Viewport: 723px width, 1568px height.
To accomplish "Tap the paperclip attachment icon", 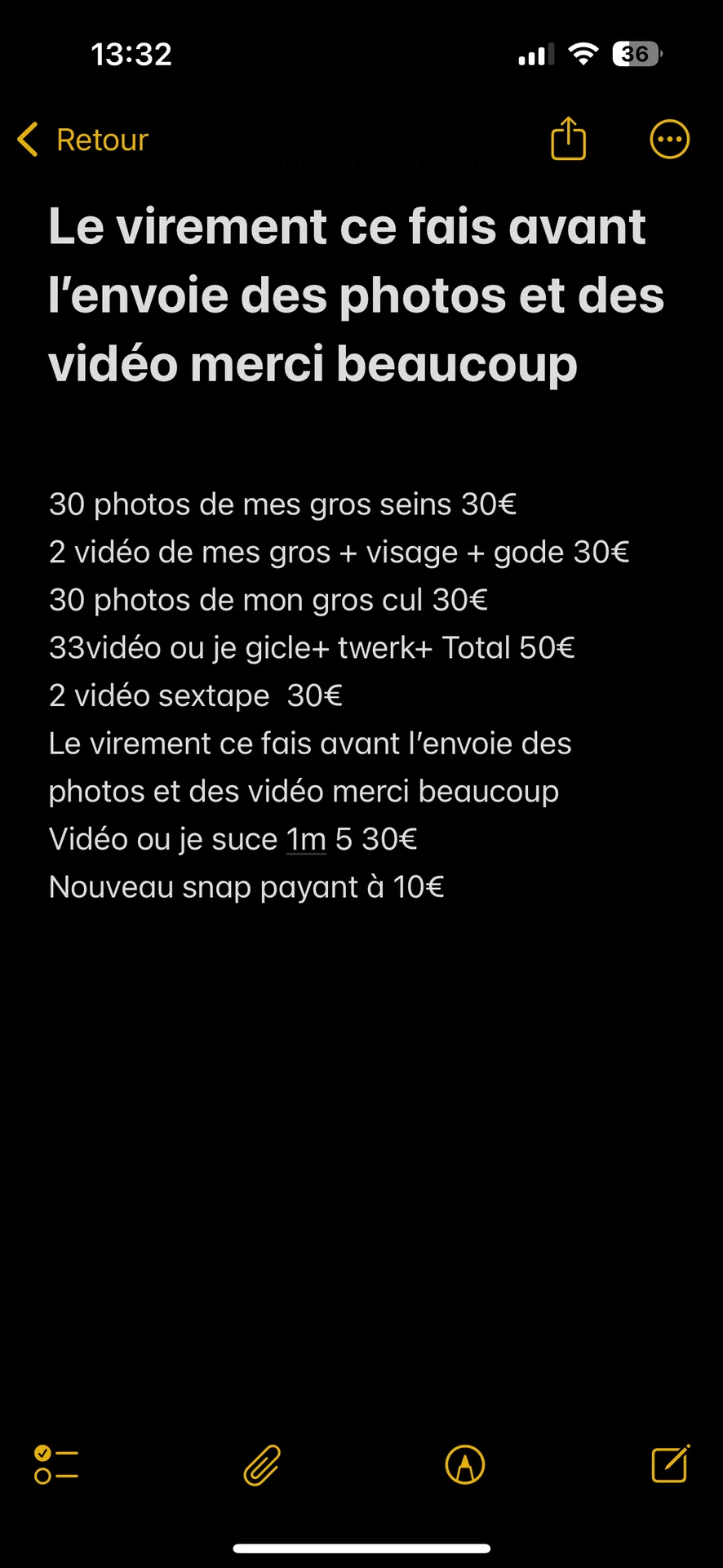I will coord(262,1464).
